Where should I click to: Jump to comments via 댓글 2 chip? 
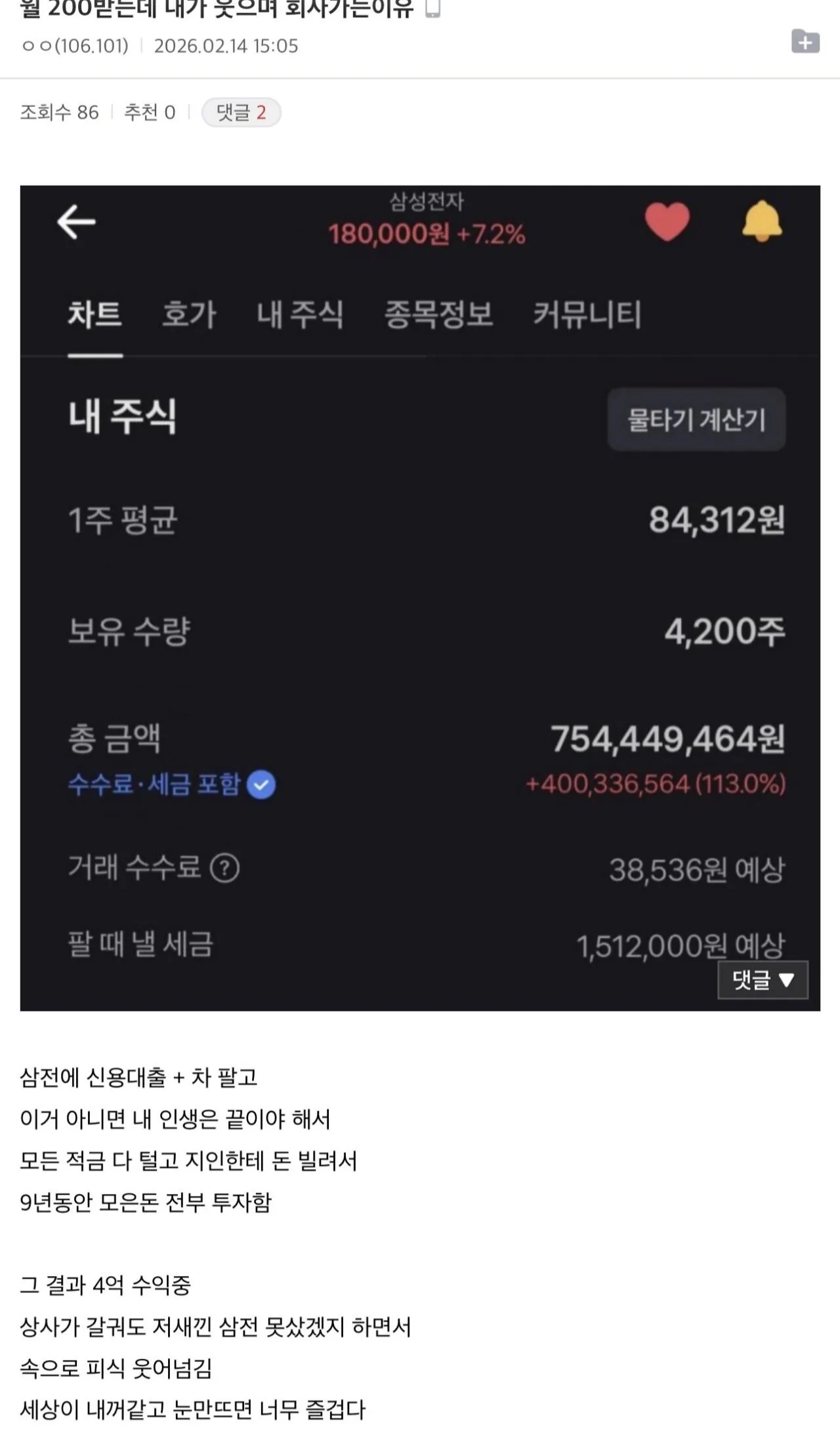click(241, 112)
